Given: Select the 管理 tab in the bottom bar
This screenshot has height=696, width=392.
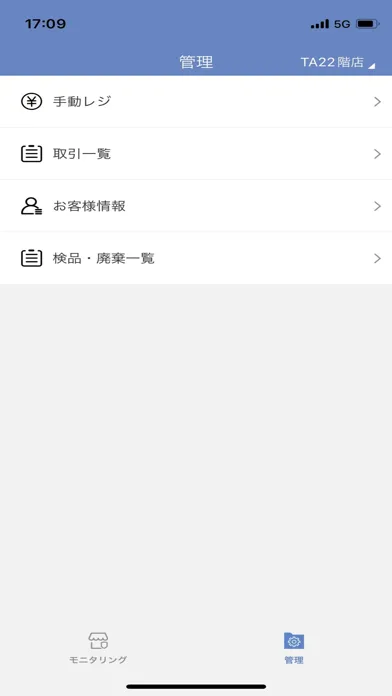Looking at the screenshot, I should pos(294,648).
